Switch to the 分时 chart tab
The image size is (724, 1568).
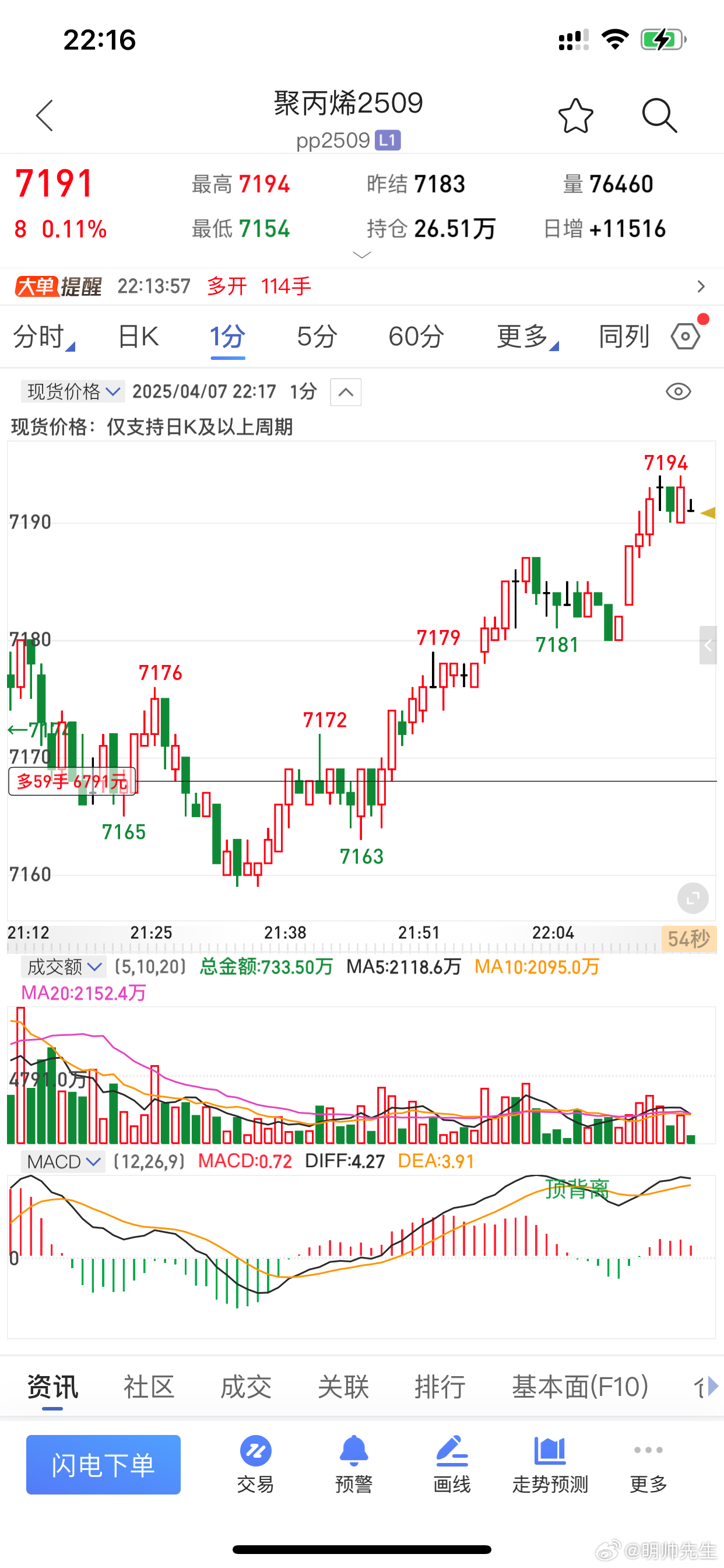click(44, 337)
